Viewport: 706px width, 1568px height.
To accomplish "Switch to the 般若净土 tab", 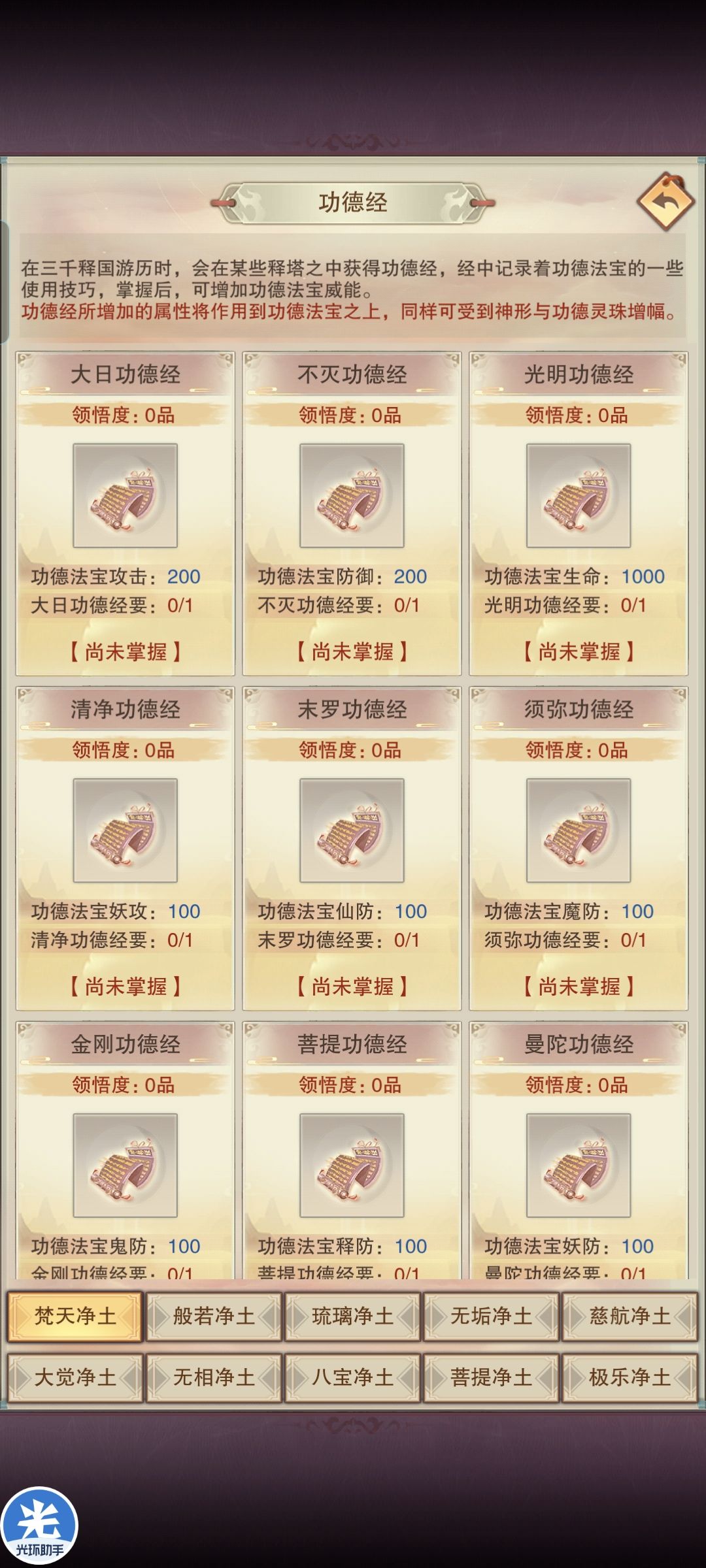I will pos(212,1316).
